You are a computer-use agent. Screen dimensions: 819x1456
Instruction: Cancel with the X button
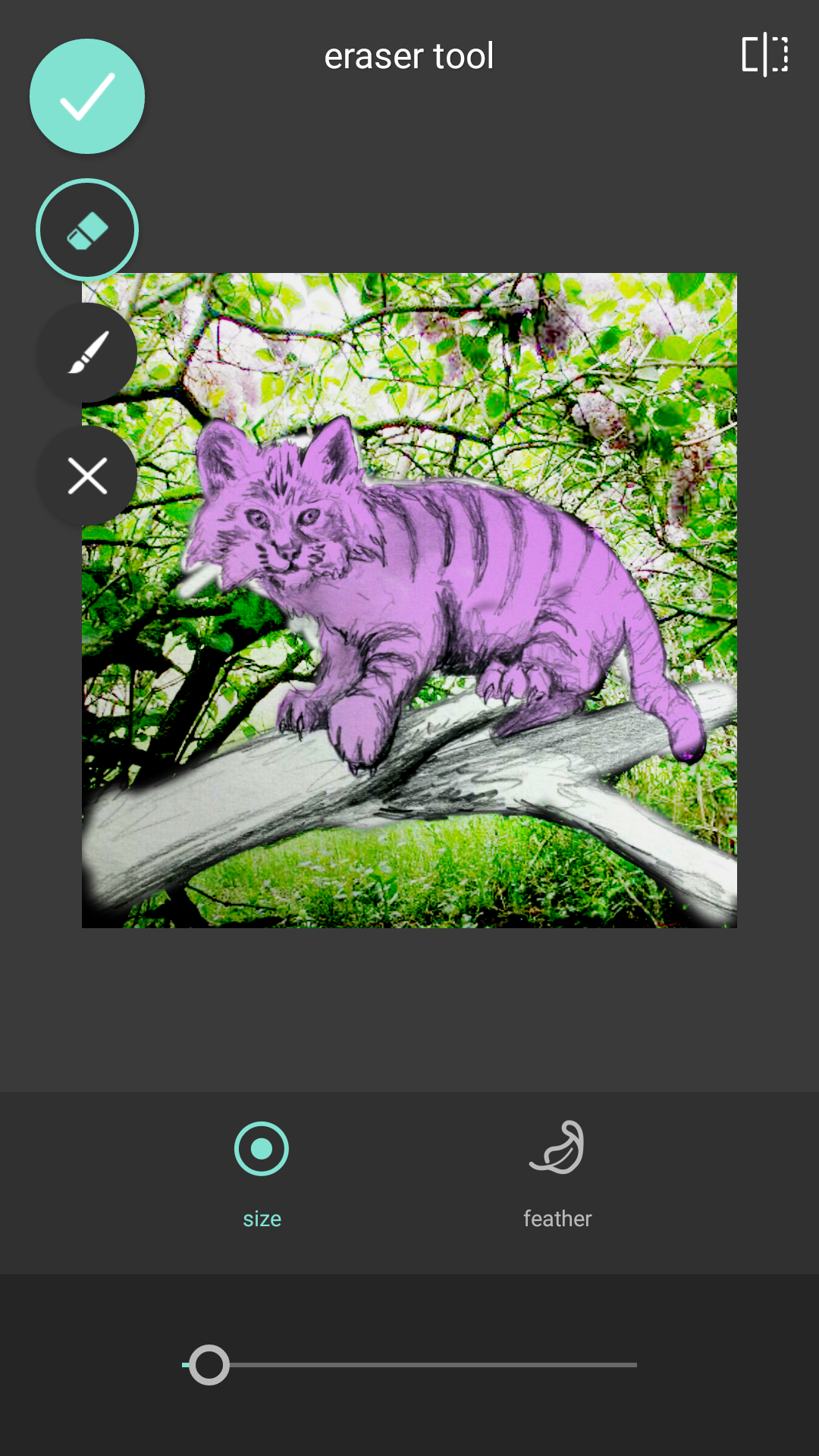point(87,476)
